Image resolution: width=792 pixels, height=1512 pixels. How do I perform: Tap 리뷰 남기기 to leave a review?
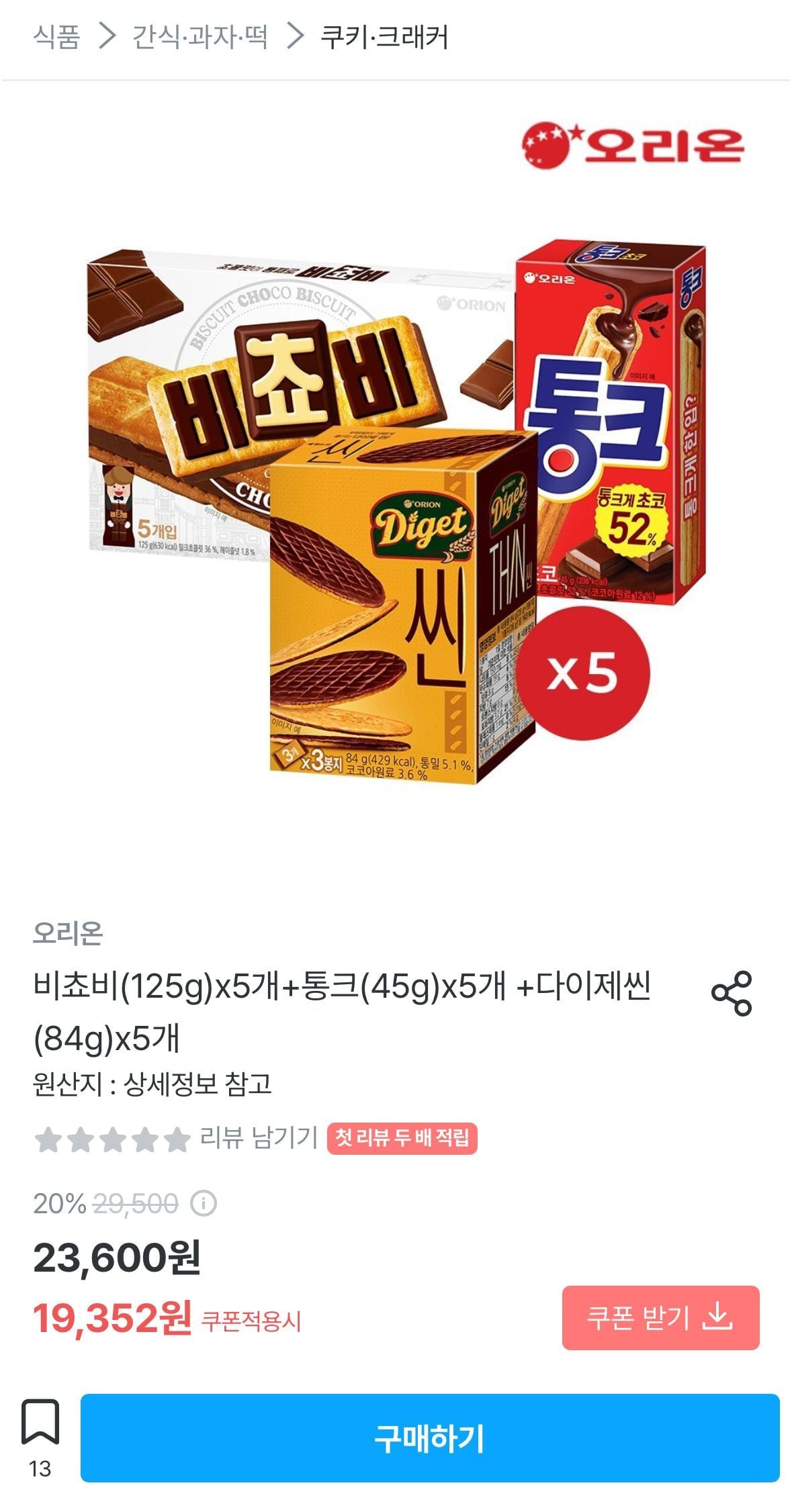click(259, 1137)
